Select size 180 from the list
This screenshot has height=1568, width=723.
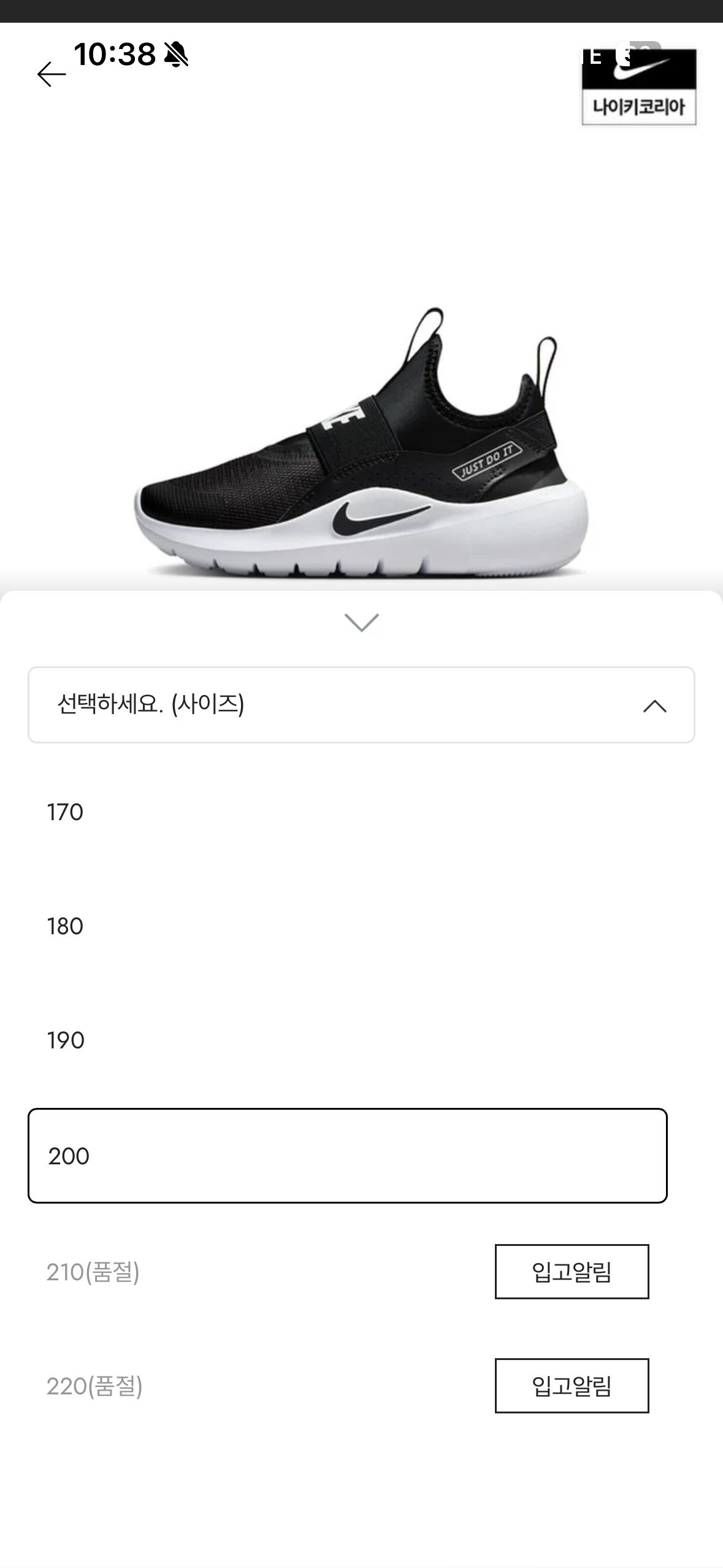pos(66,926)
